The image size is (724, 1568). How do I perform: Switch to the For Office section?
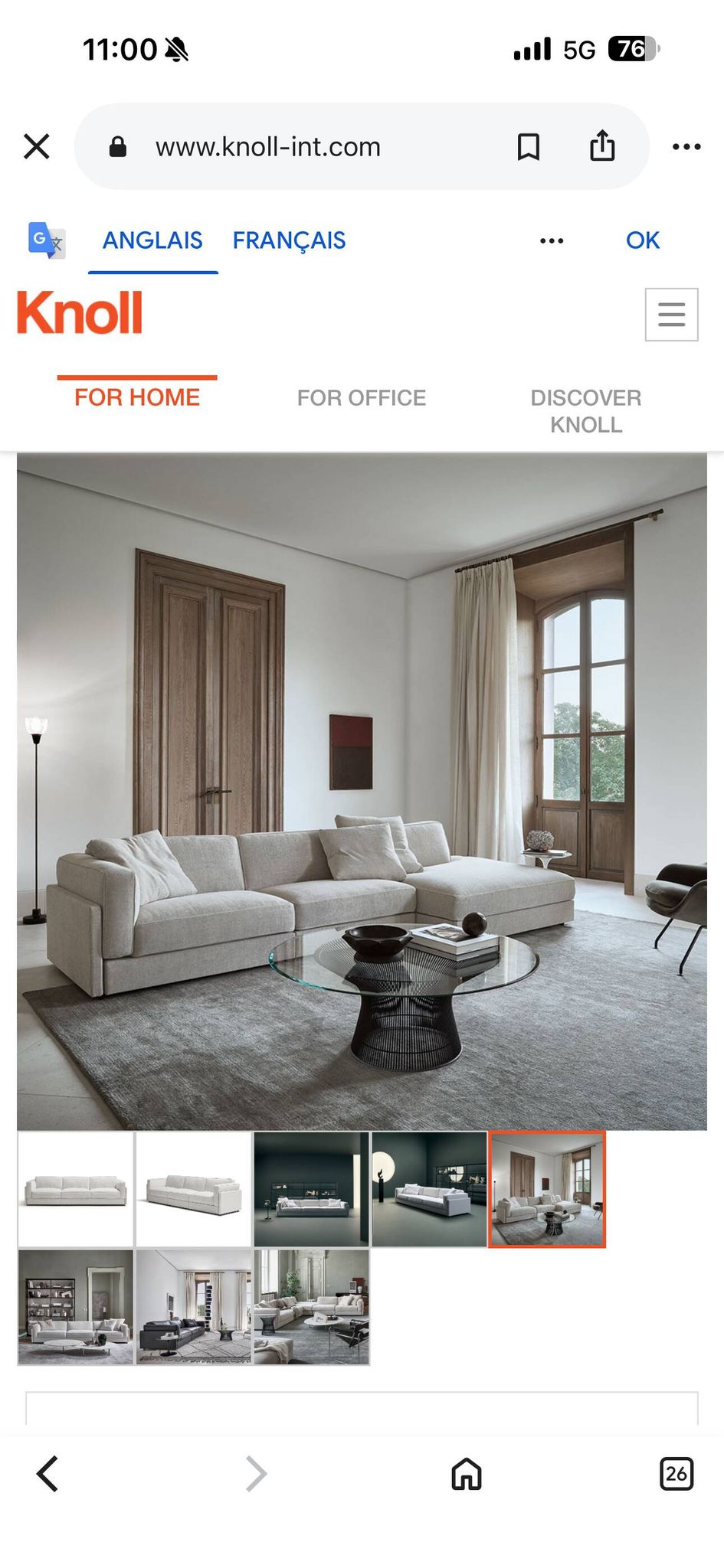362,397
